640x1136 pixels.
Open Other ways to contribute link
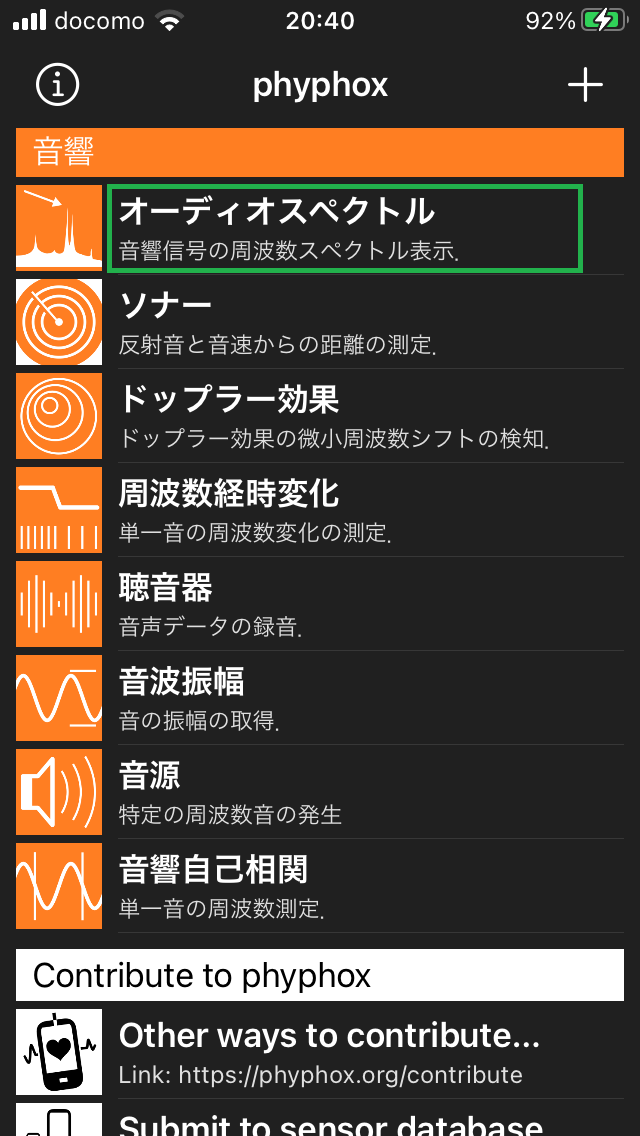pyautogui.click(x=320, y=1053)
